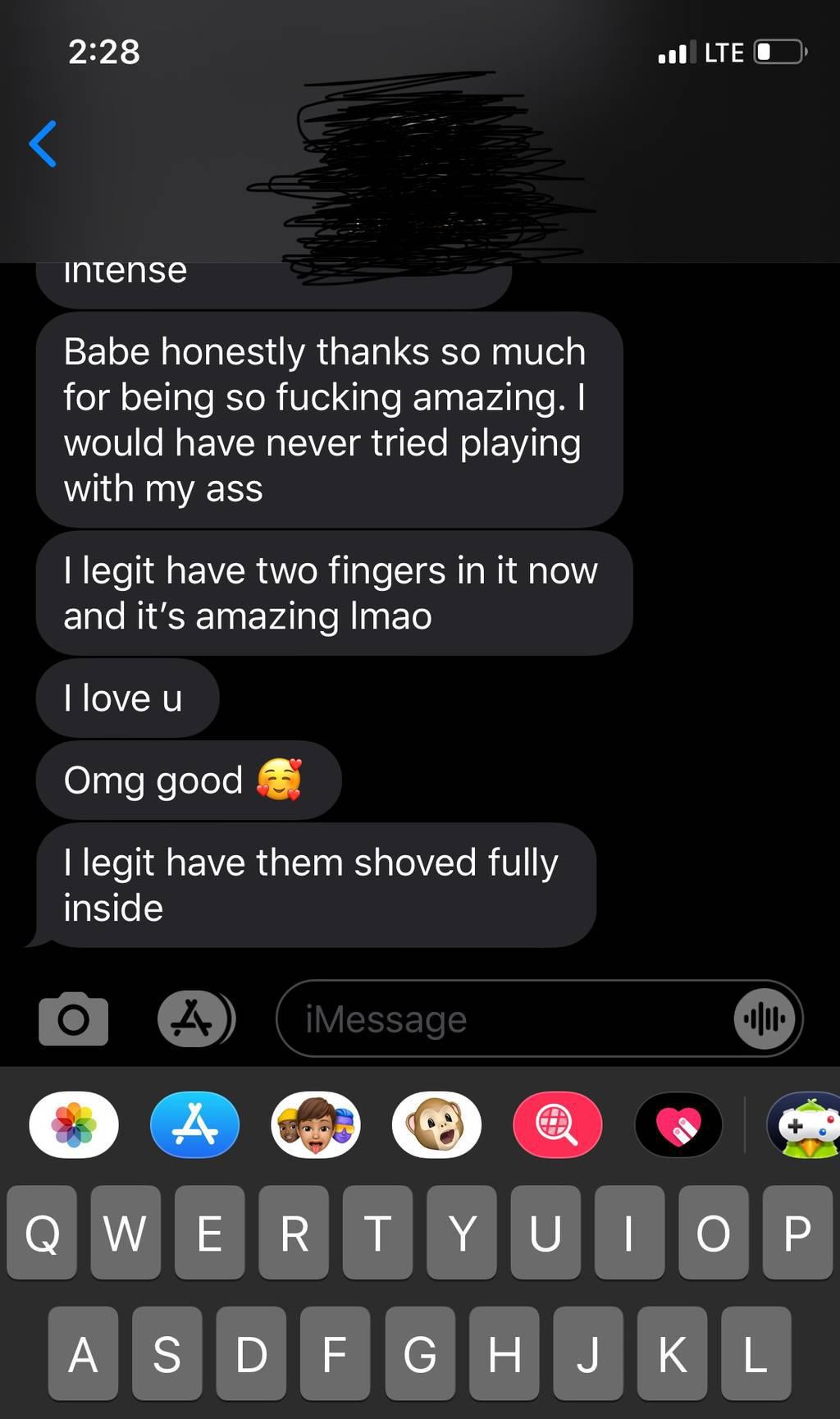Screen dimensions: 840x1419
Task: Hit the L key on keyboard
Action: point(756,1353)
